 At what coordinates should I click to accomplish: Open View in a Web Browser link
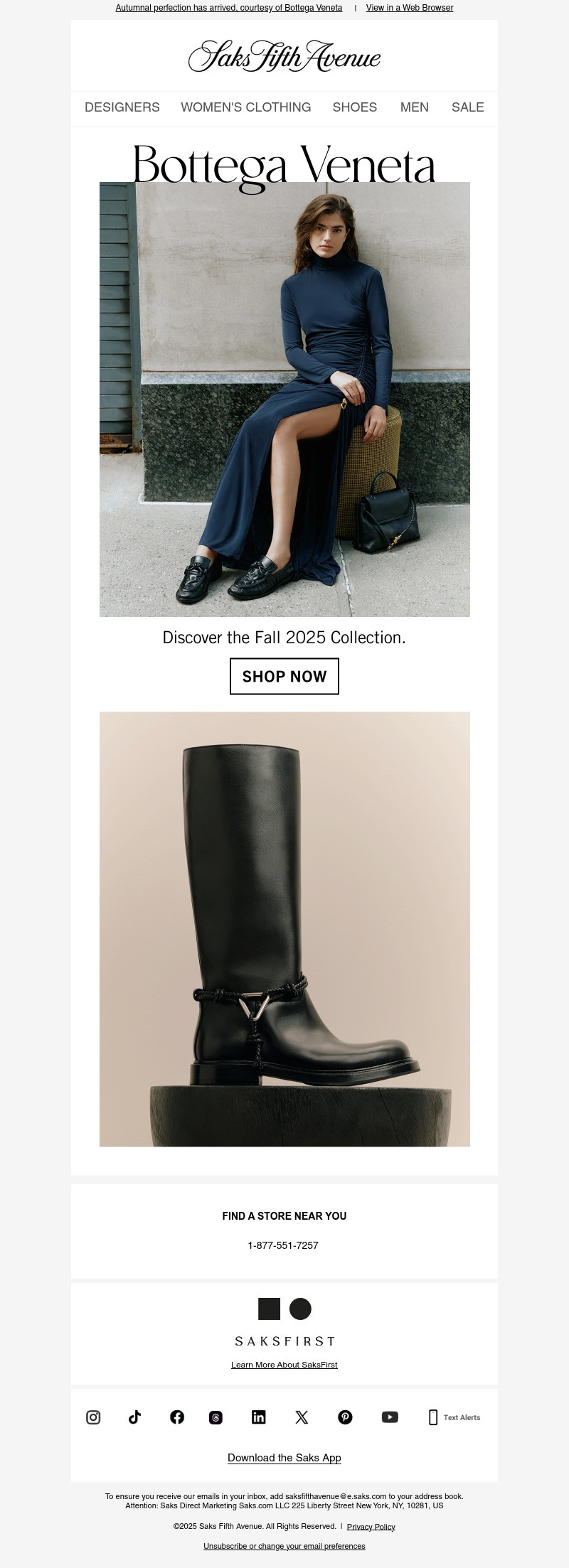(409, 8)
